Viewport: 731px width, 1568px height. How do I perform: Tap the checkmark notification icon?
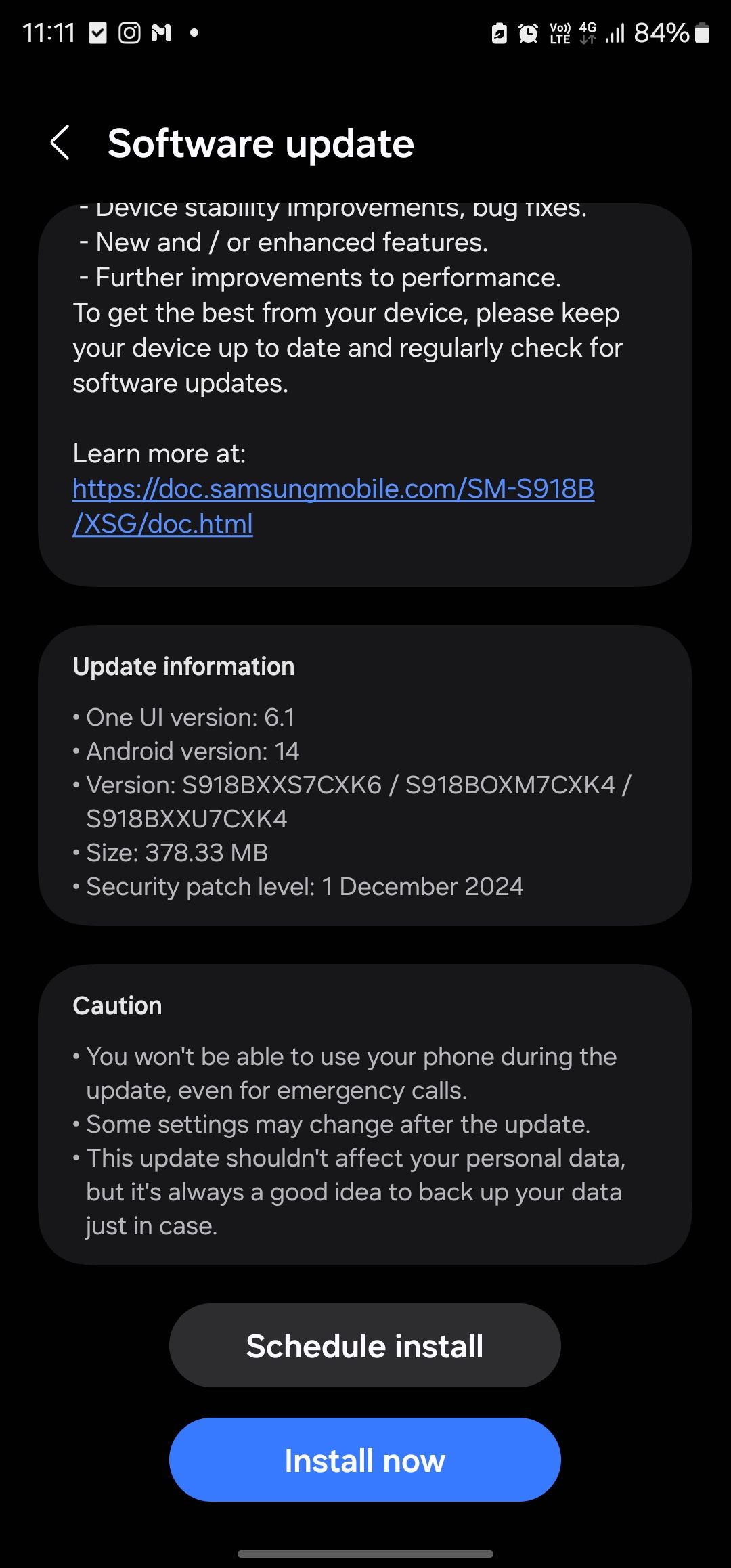point(98,32)
